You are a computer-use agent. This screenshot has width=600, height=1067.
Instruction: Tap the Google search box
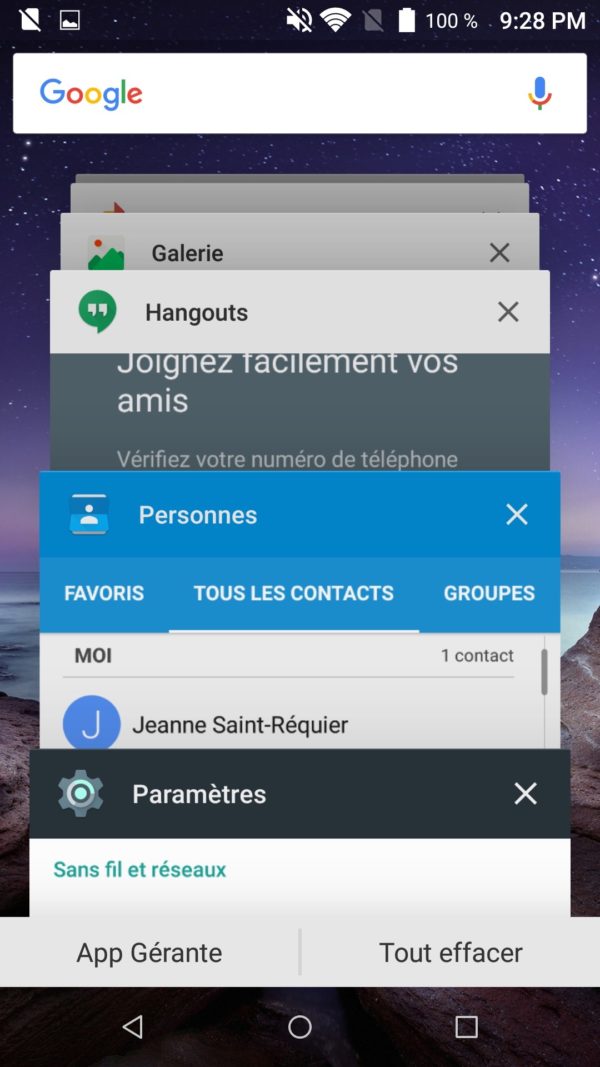tap(280, 94)
